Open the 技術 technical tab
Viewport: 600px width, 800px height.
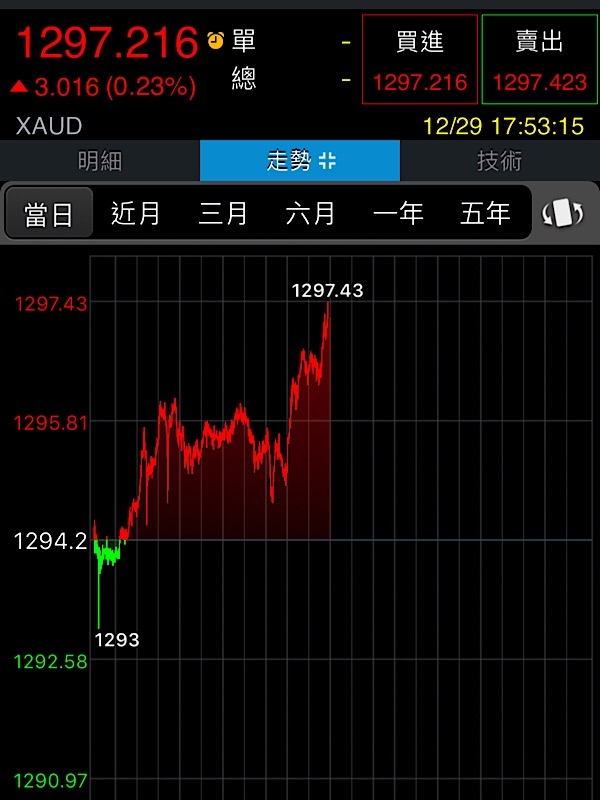[499, 161]
